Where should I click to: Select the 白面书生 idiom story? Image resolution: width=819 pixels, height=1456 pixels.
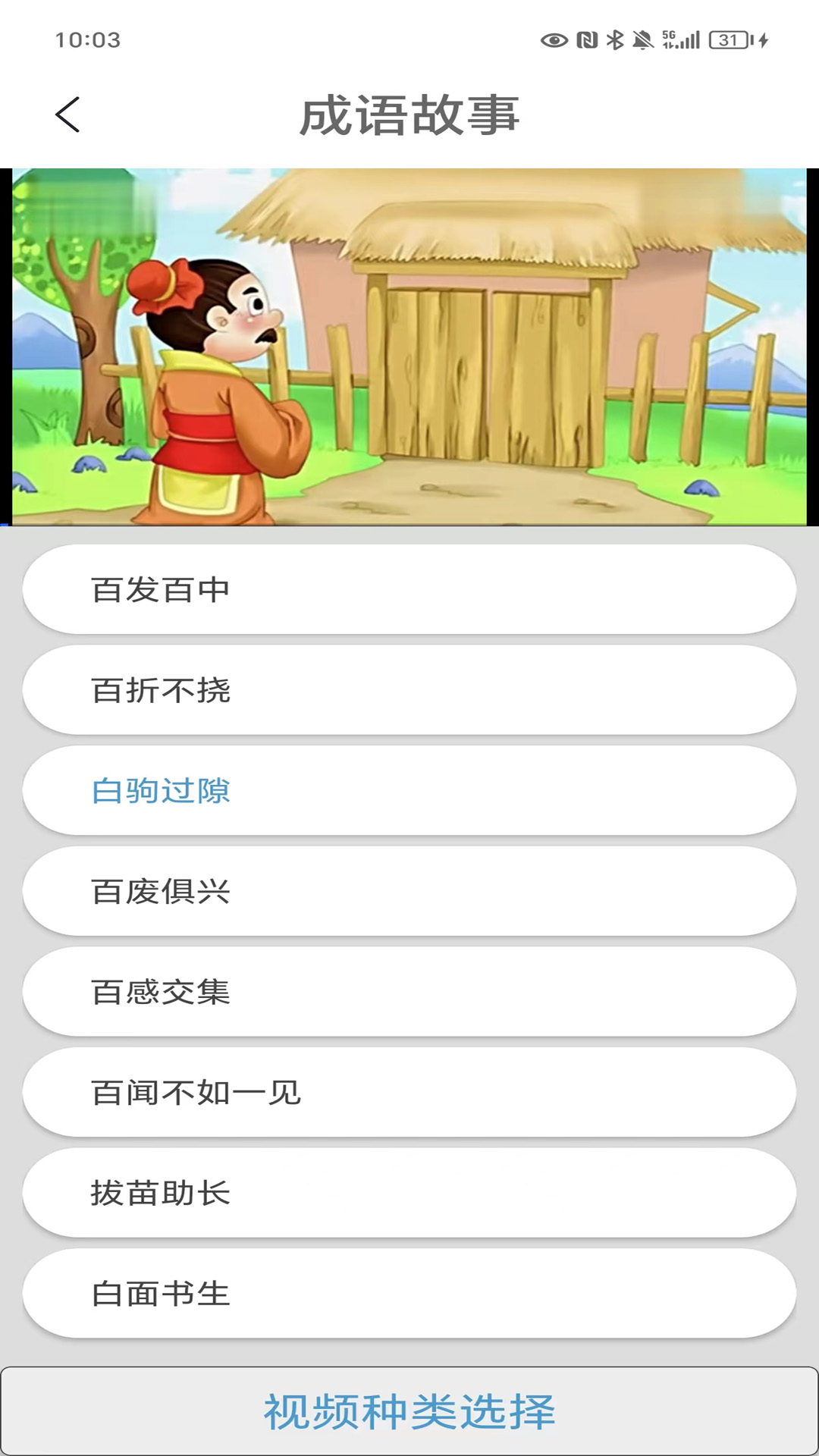pyautogui.click(x=409, y=1293)
